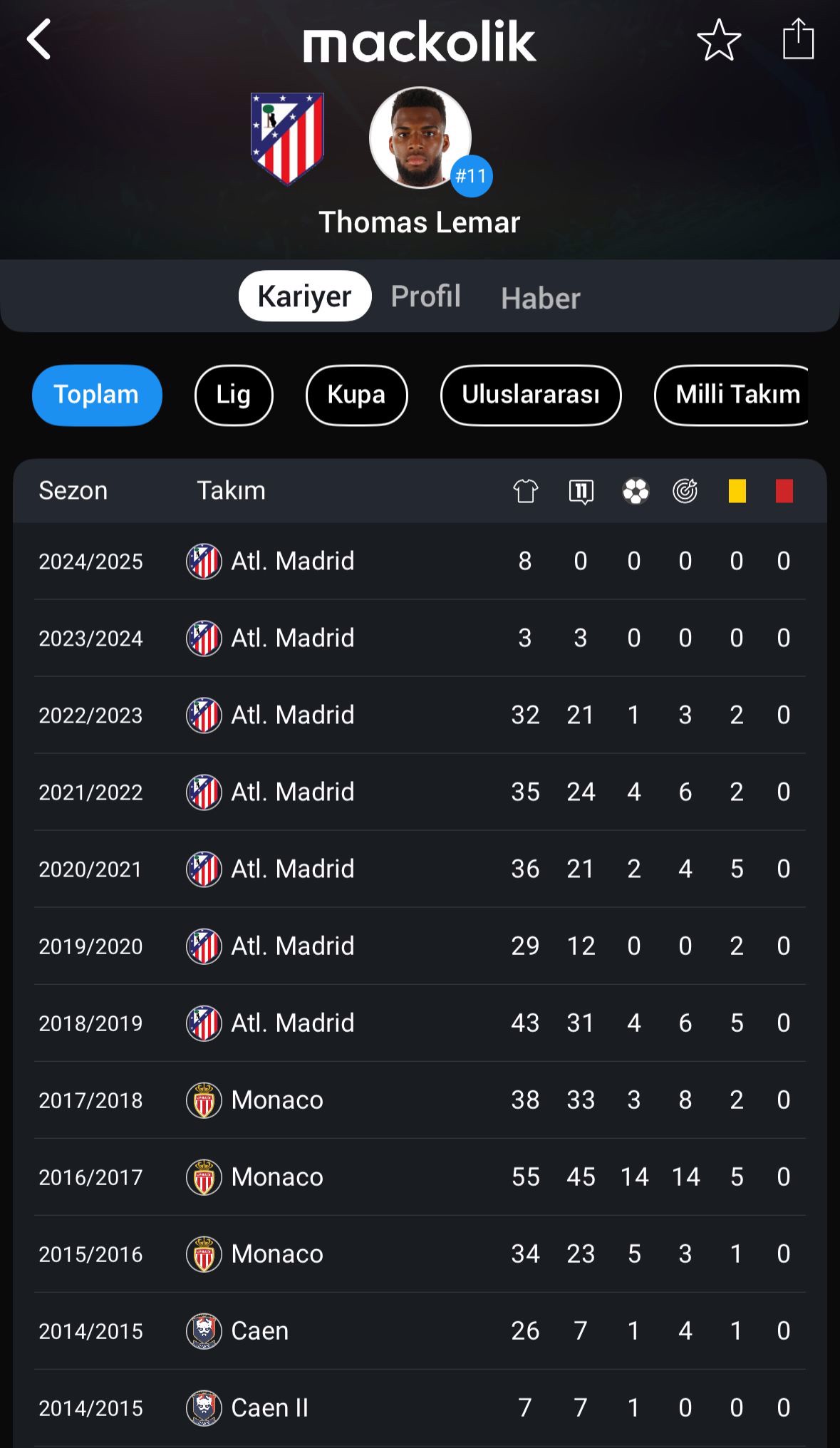Open the 2014/2015 Caen season row
Screen dimensions: 840x1448
[420, 1330]
